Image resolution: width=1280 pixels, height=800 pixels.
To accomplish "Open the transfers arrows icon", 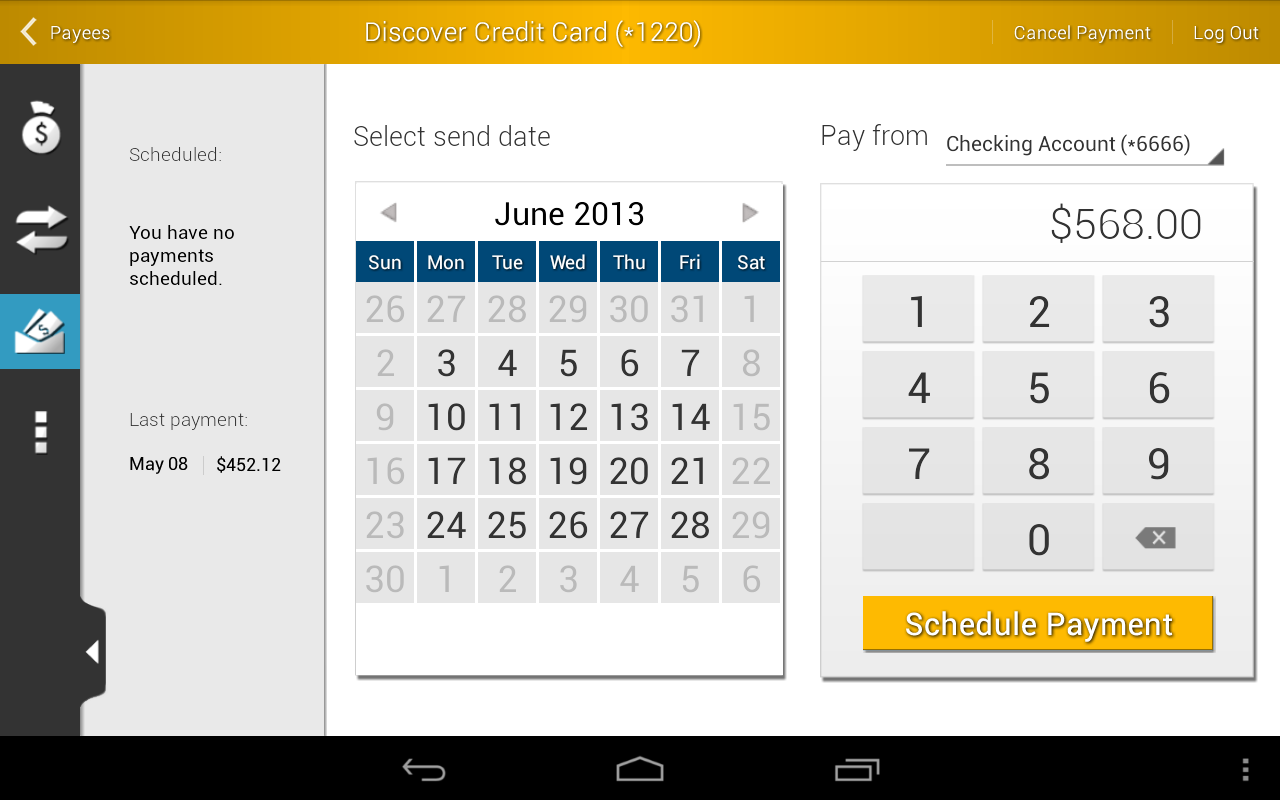I will [x=40, y=230].
